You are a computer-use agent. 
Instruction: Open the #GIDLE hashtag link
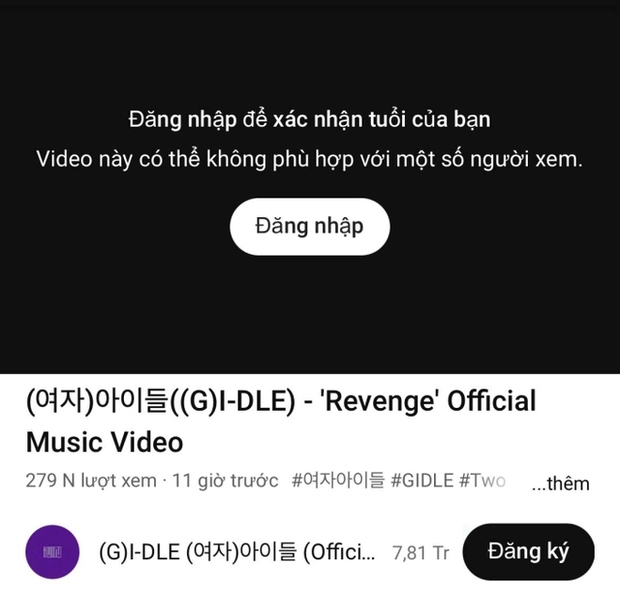coord(421,481)
